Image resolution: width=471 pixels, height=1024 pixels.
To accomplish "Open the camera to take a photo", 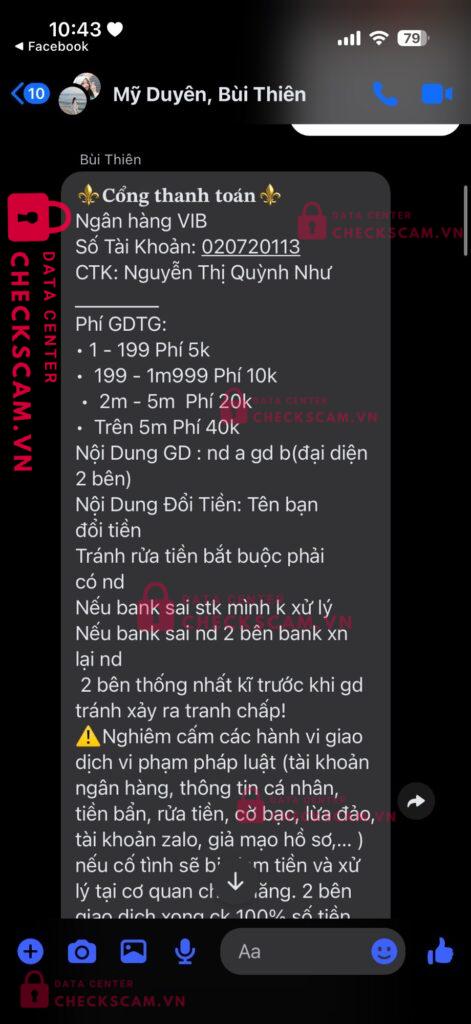I will [82, 952].
